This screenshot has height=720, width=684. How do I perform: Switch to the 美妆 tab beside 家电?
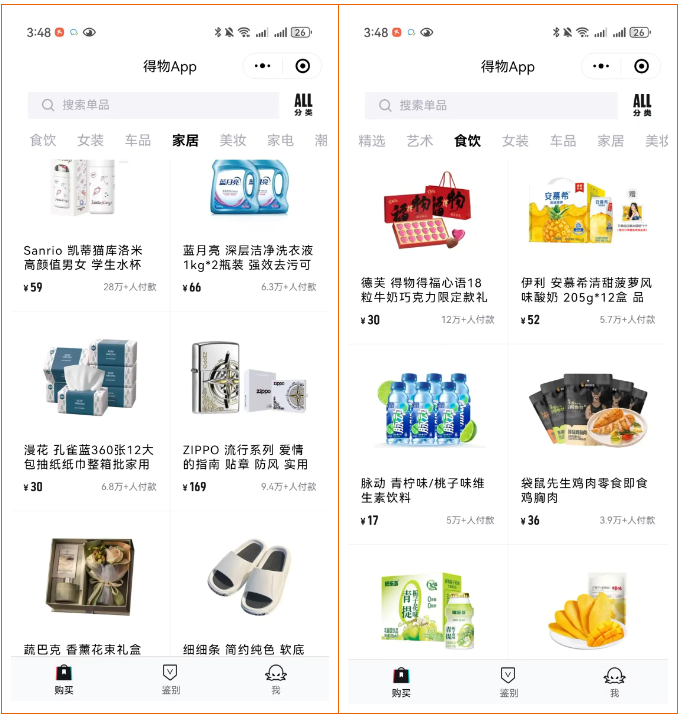pos(233,140)
